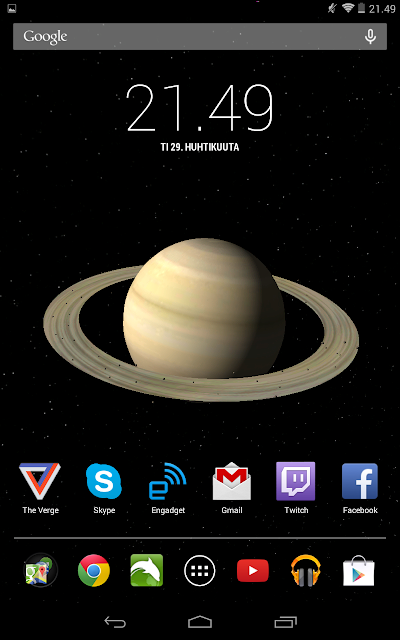
Task: Open the Engadget app
Action: click(x=168, y=488)
